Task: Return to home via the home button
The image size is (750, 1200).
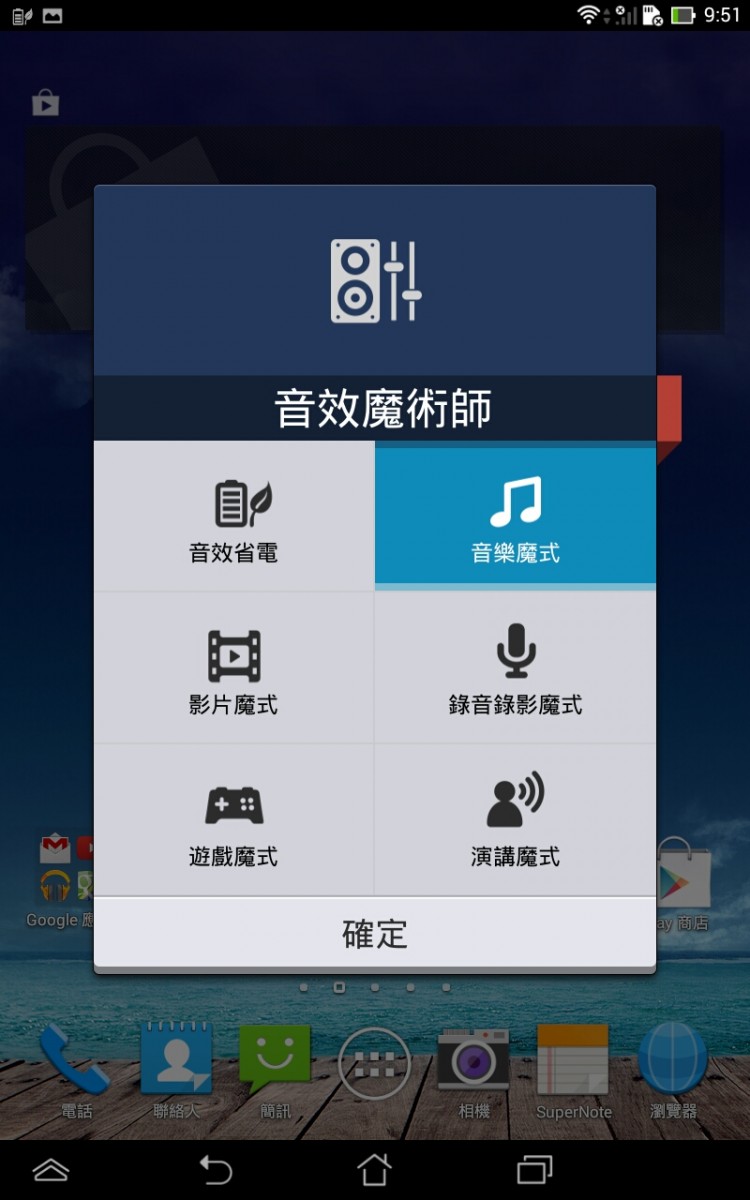Action: click(x=374, y=1168)
